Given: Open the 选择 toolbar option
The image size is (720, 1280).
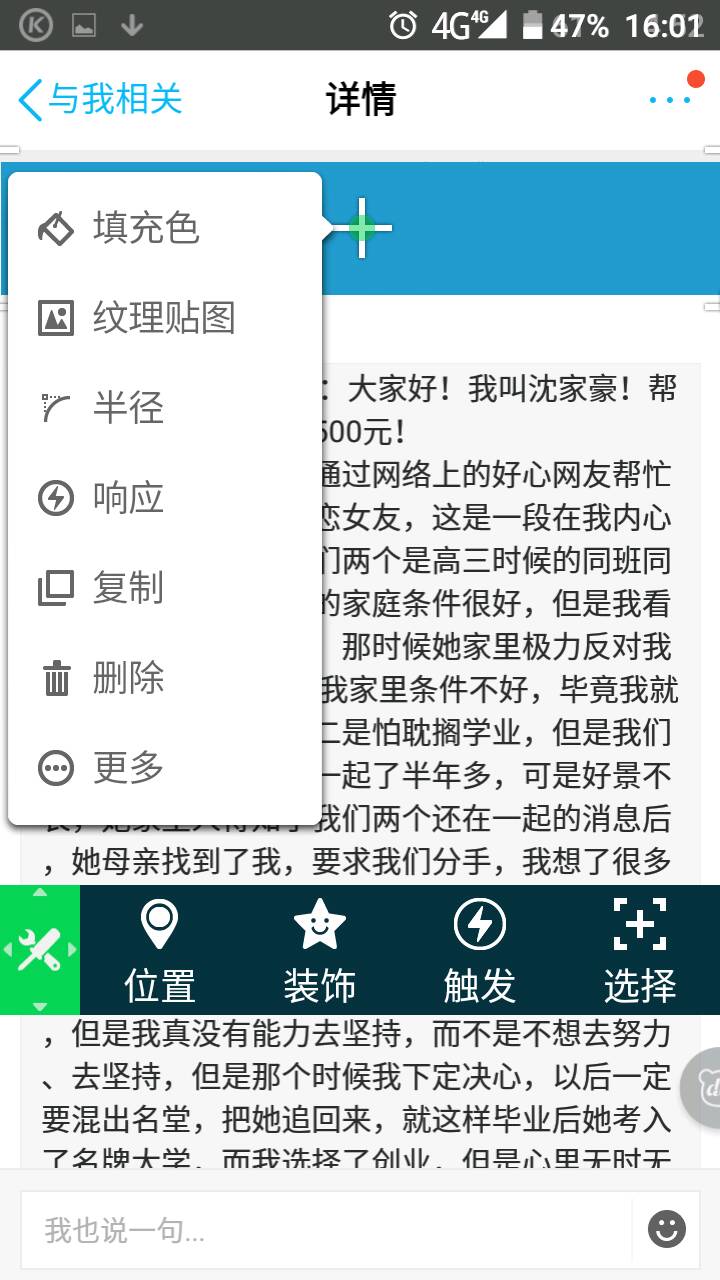Looking at the screenshot, I should tap(640, 950).
